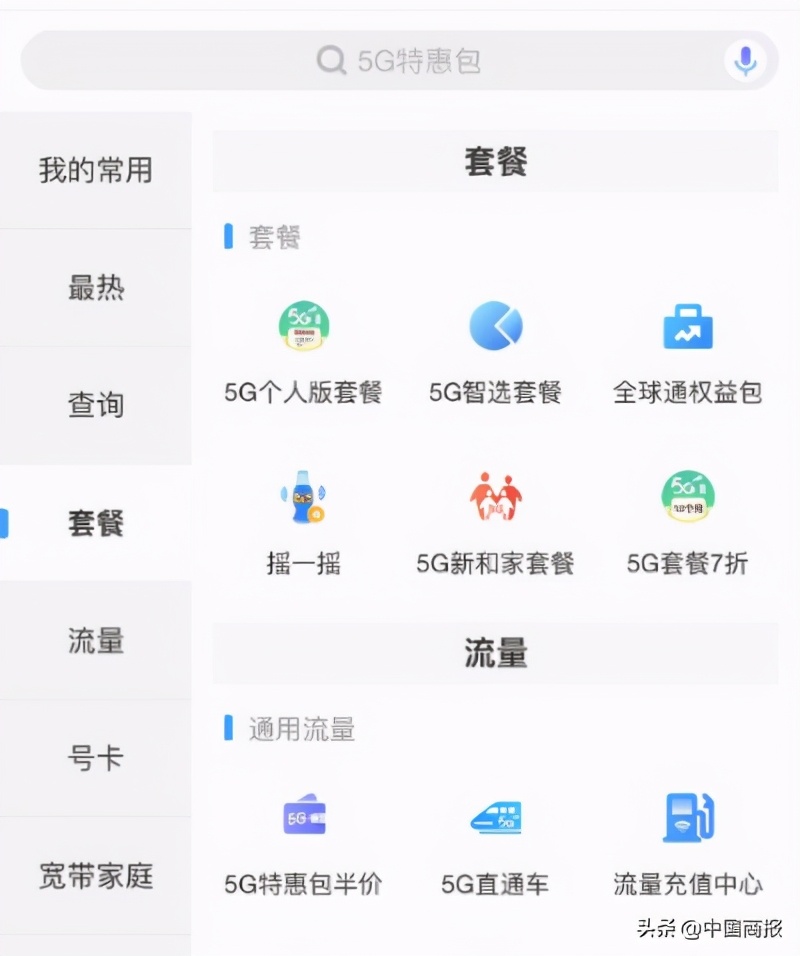Switch to the 流量 sidebar category
This screenshot has height=956, width=800.
coord(96,641)
